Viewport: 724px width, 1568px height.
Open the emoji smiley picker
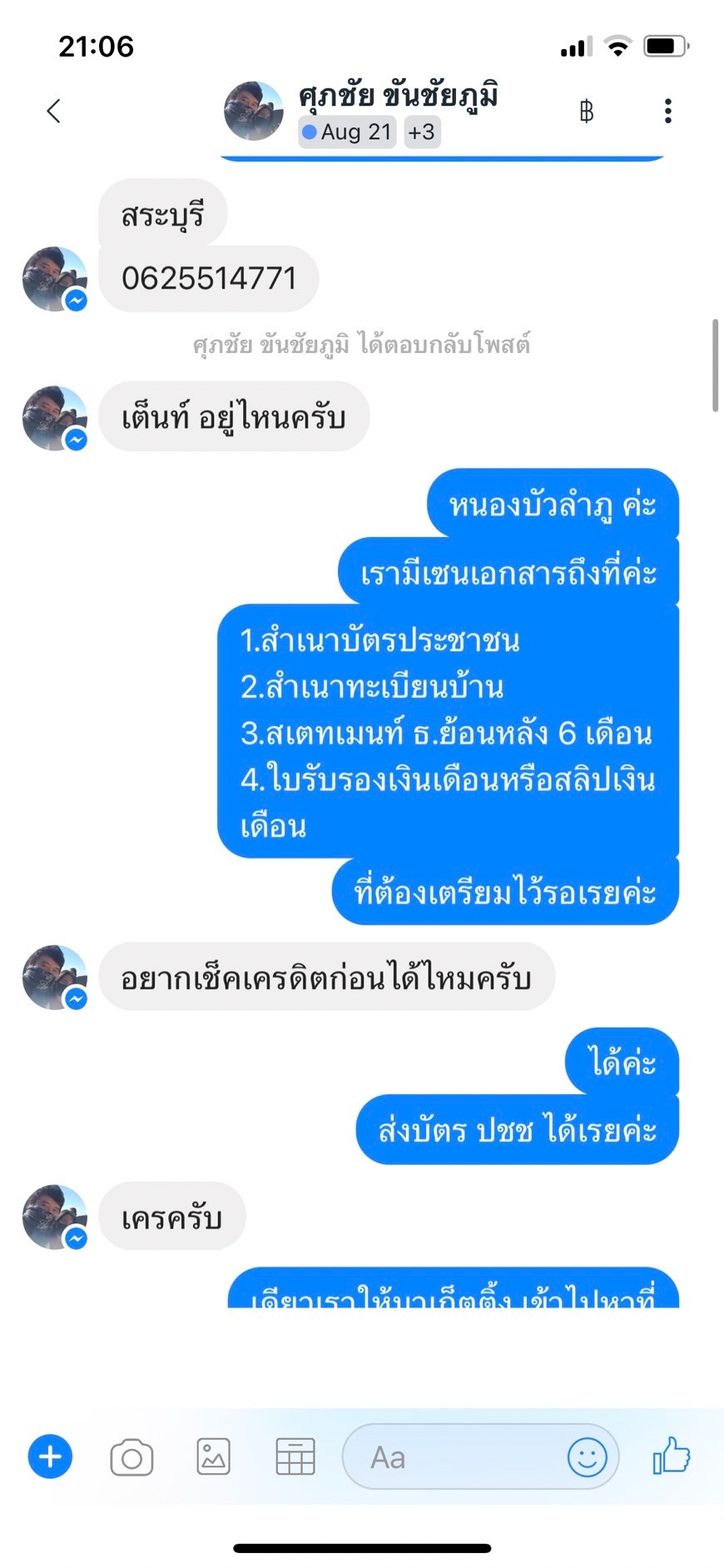tap(587, 1457)
